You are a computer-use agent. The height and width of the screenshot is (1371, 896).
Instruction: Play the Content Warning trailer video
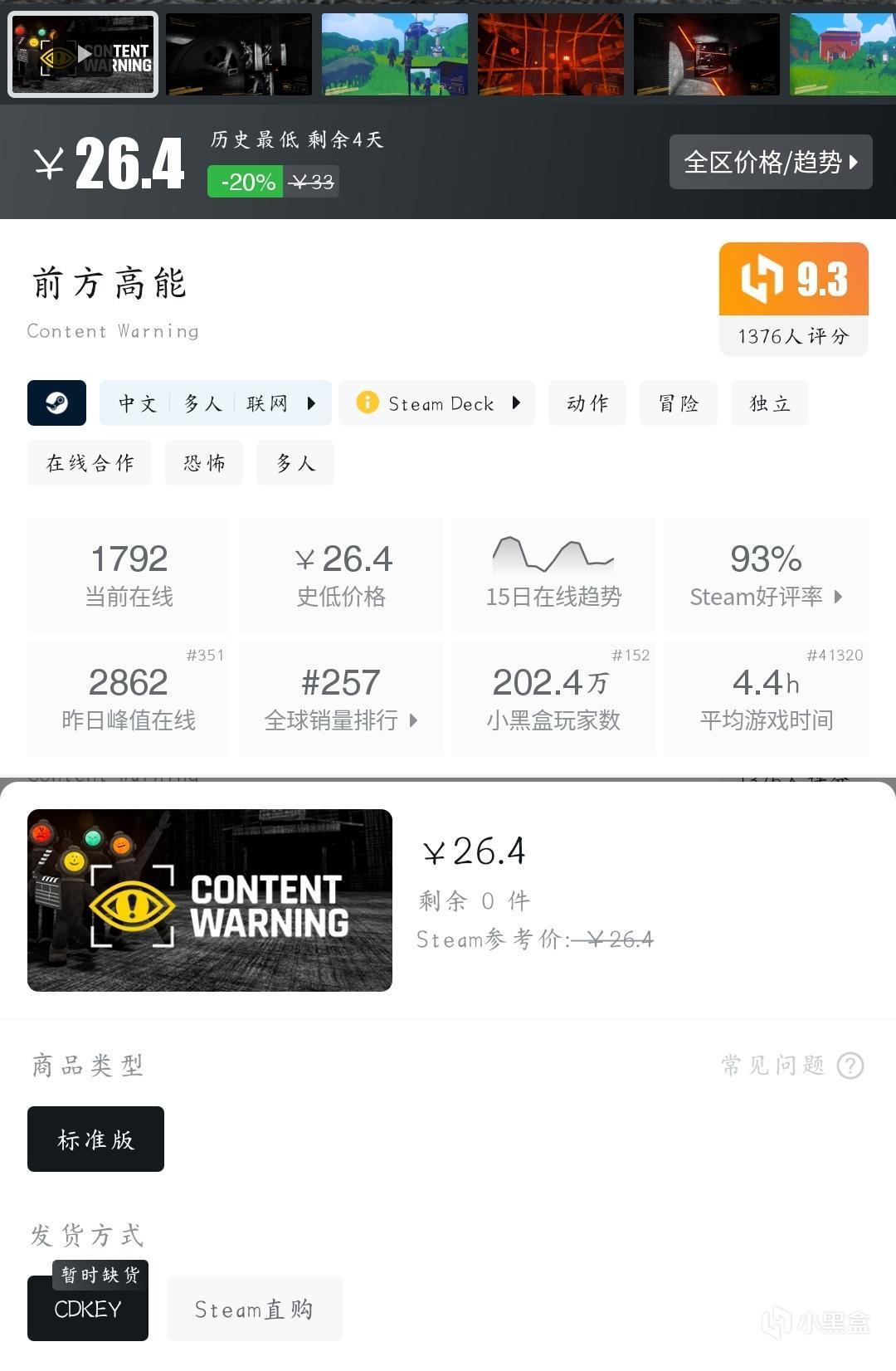(83, 55)
